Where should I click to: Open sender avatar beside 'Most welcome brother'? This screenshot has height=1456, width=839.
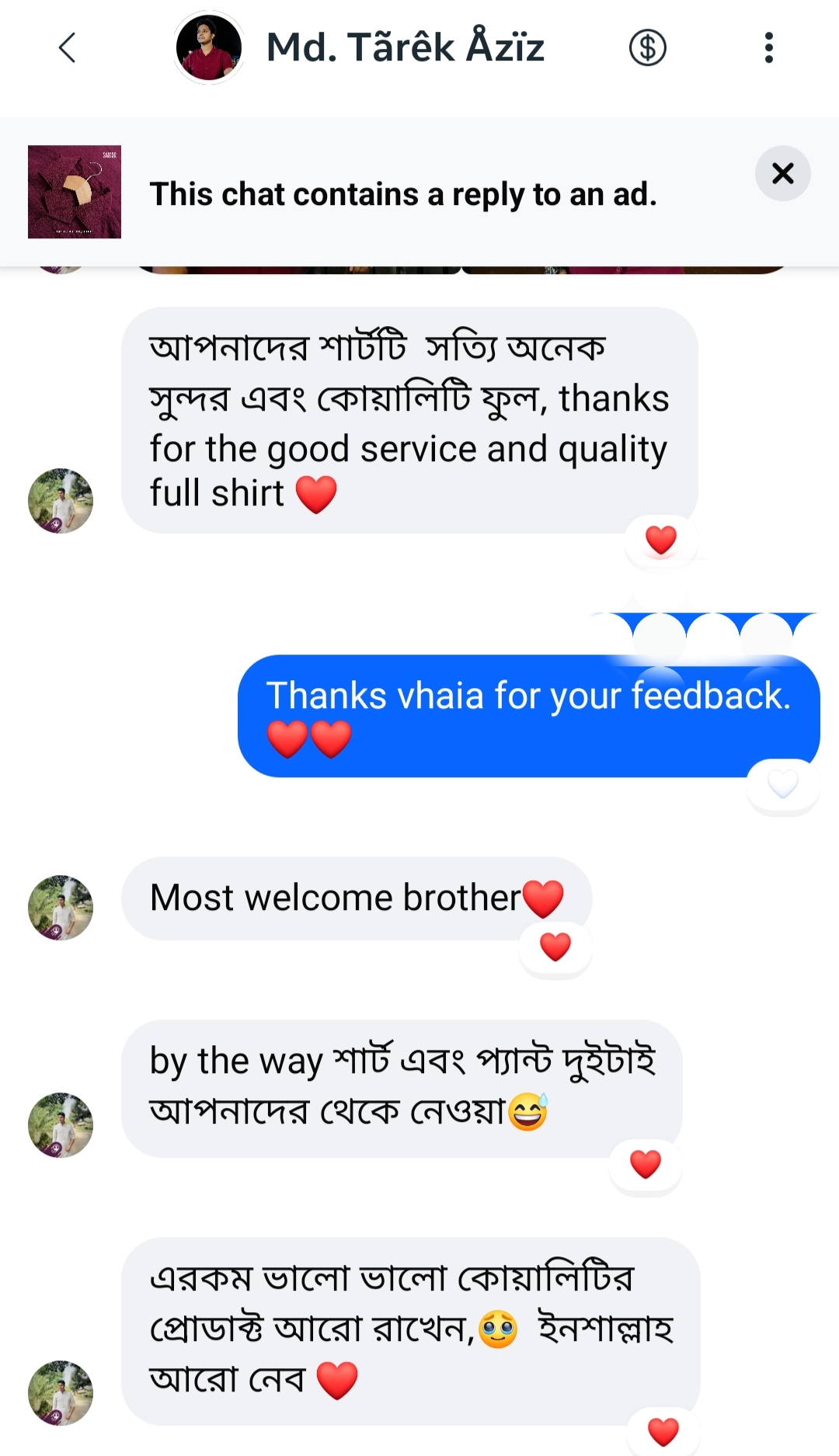coord(61,908)
